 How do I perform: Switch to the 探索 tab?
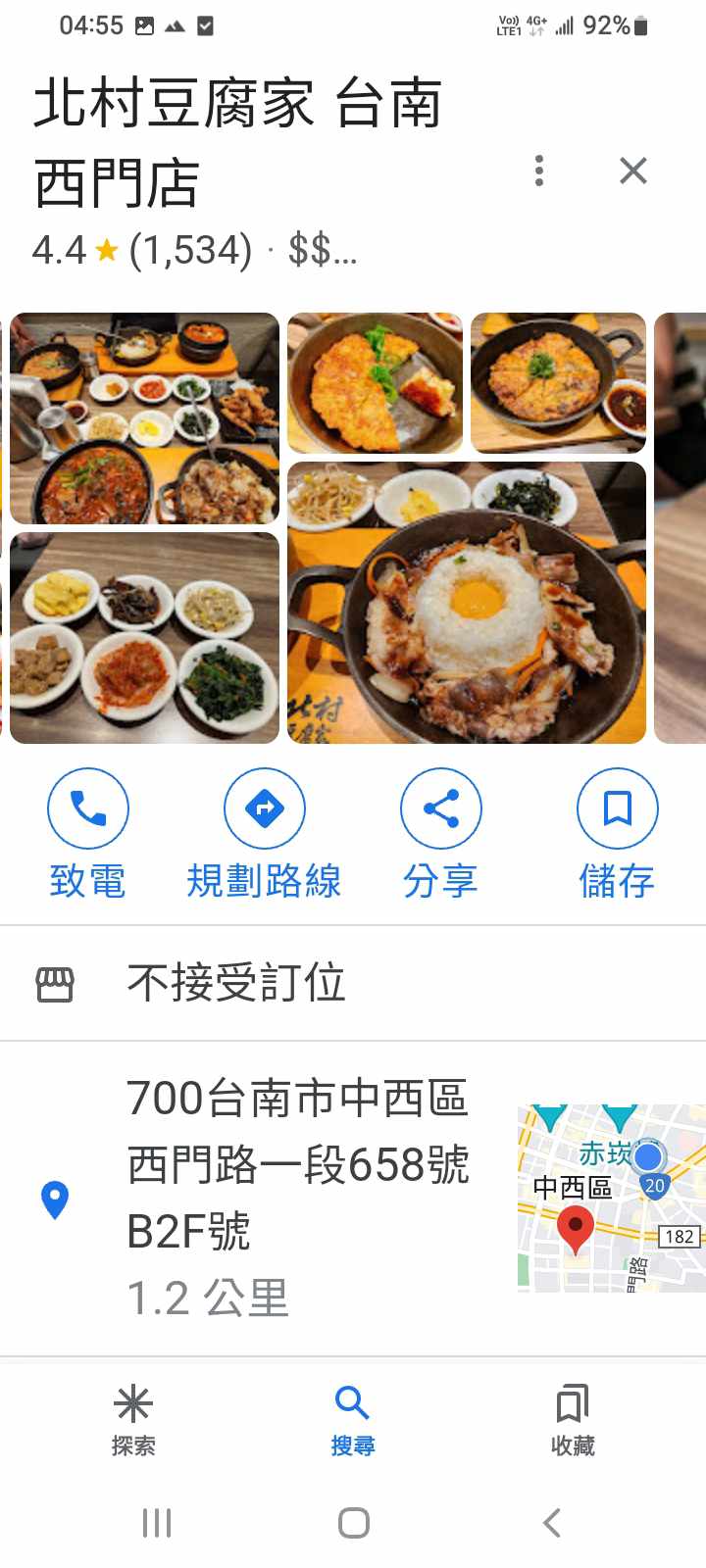pyautogui.click(x=133, y=1421)
